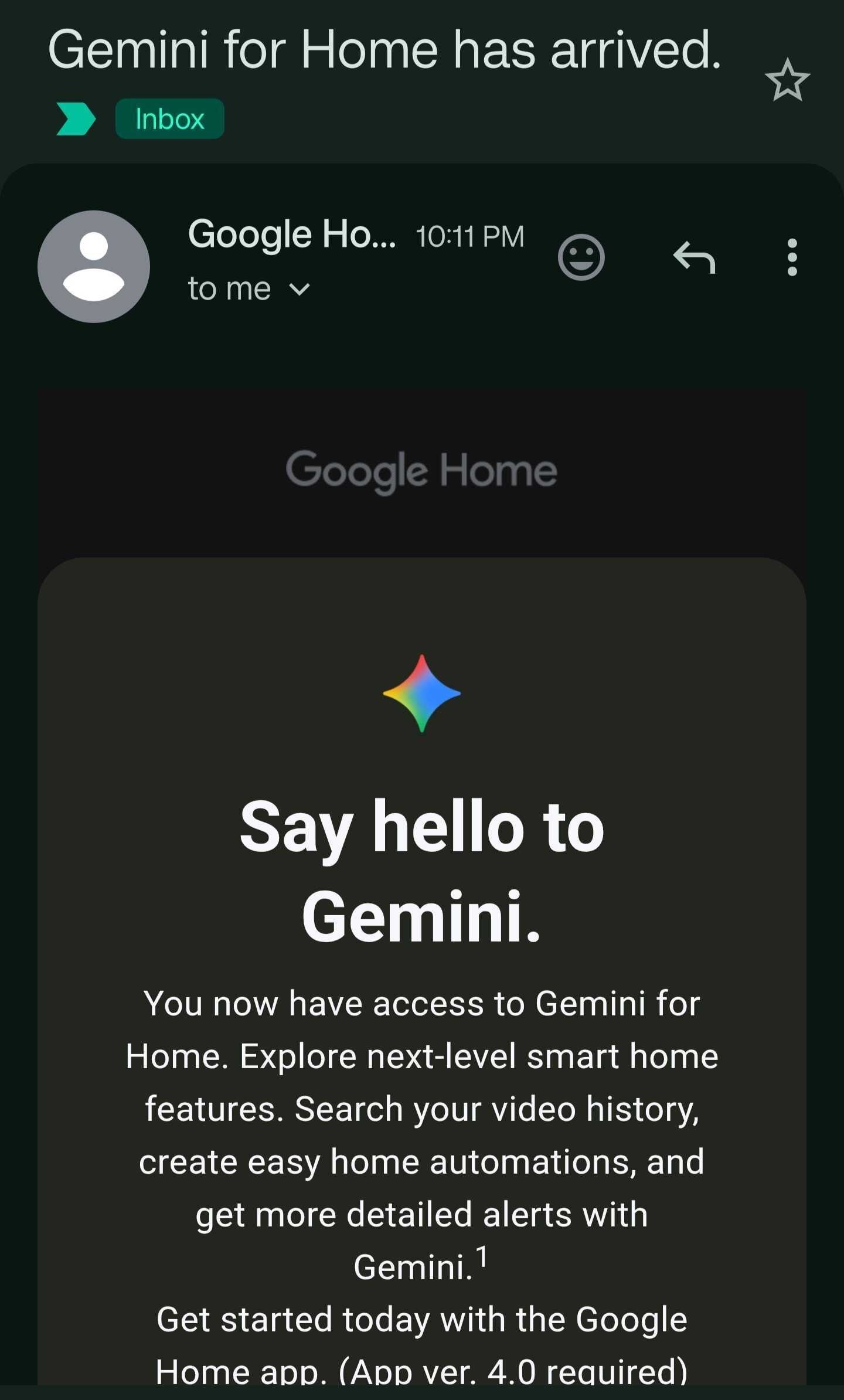
Task: Add an emoji reaction to the email
Action: pyautogui.click(x=581, y=257)
